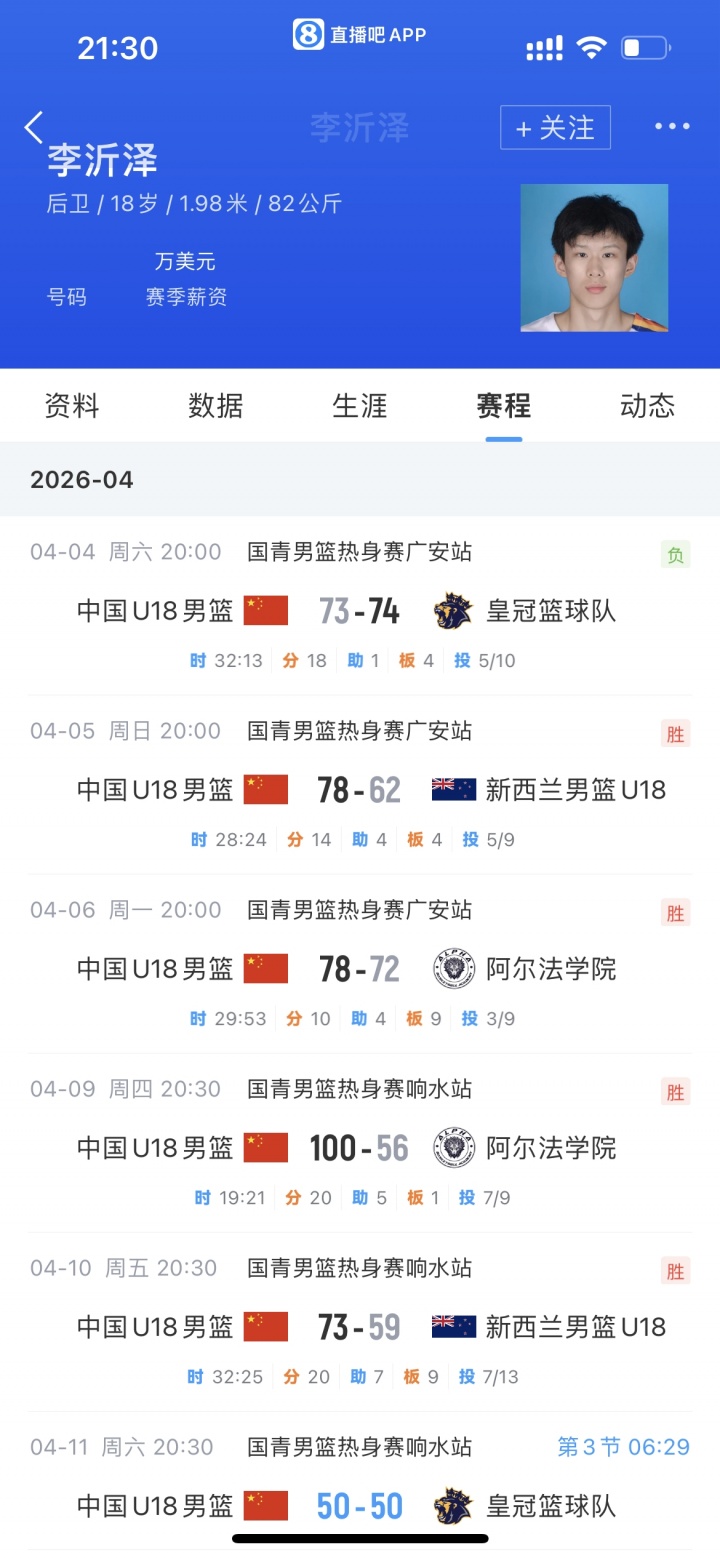
Task: Open the 04-10 match with score 73-59
Action: coord(360,1326)
